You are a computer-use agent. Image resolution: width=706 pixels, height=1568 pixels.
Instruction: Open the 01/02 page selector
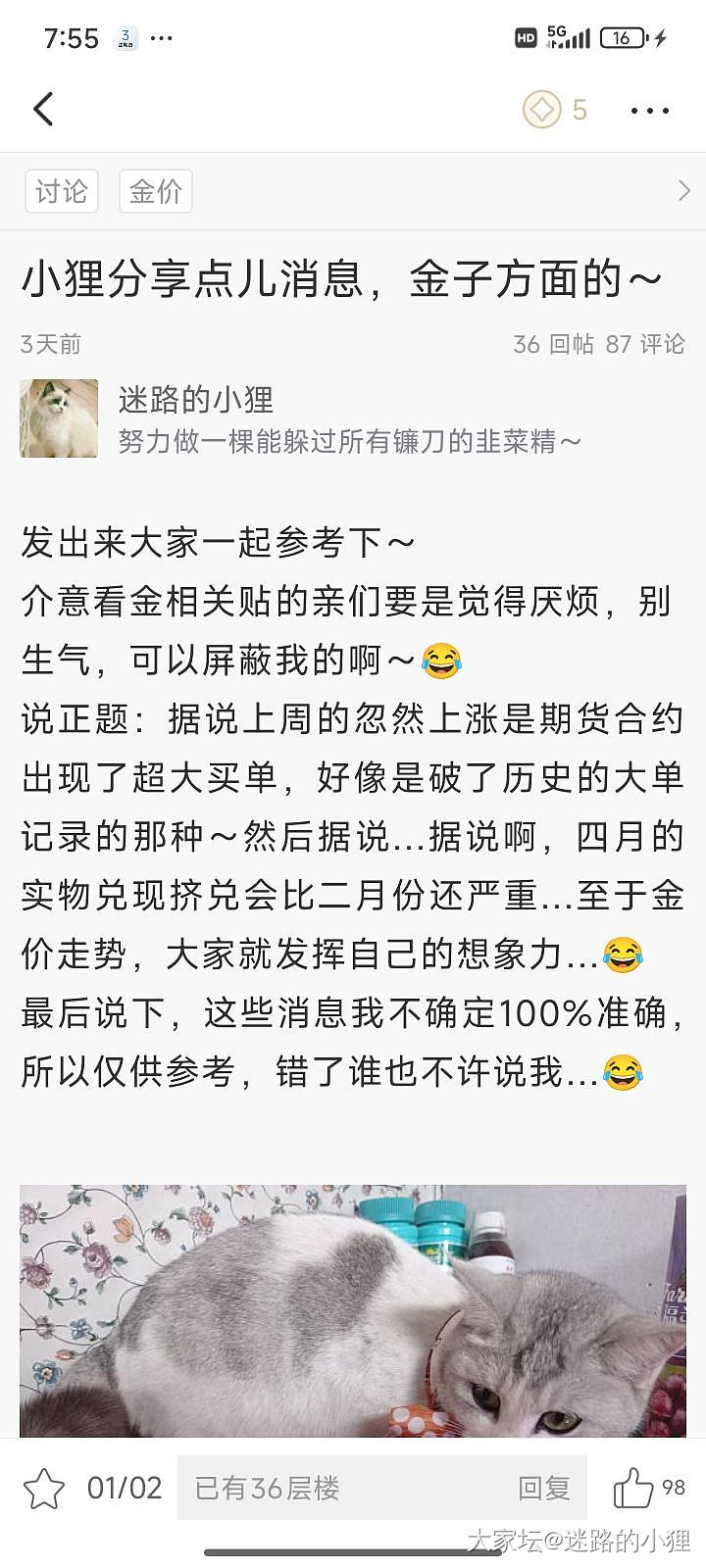click(125, 1489)
